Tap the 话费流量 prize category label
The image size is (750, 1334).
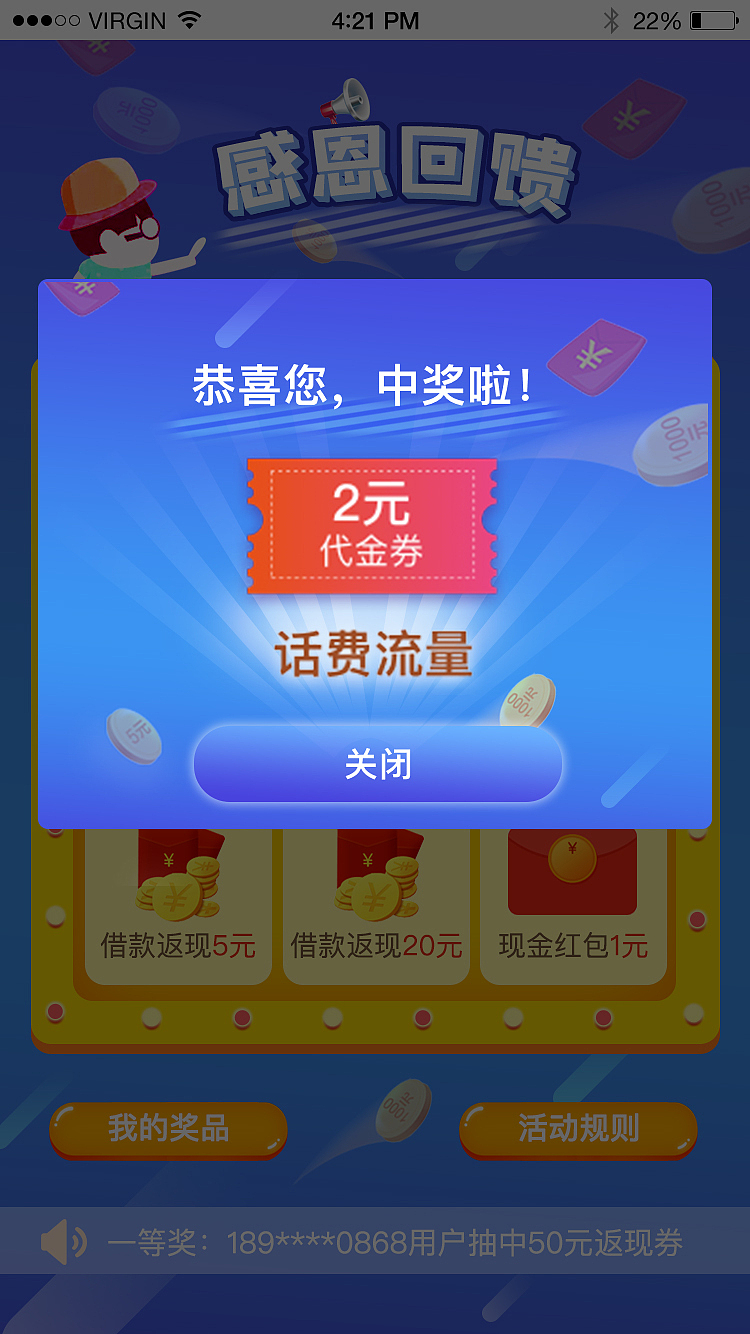pyautogui.click(x=374, y=650)
